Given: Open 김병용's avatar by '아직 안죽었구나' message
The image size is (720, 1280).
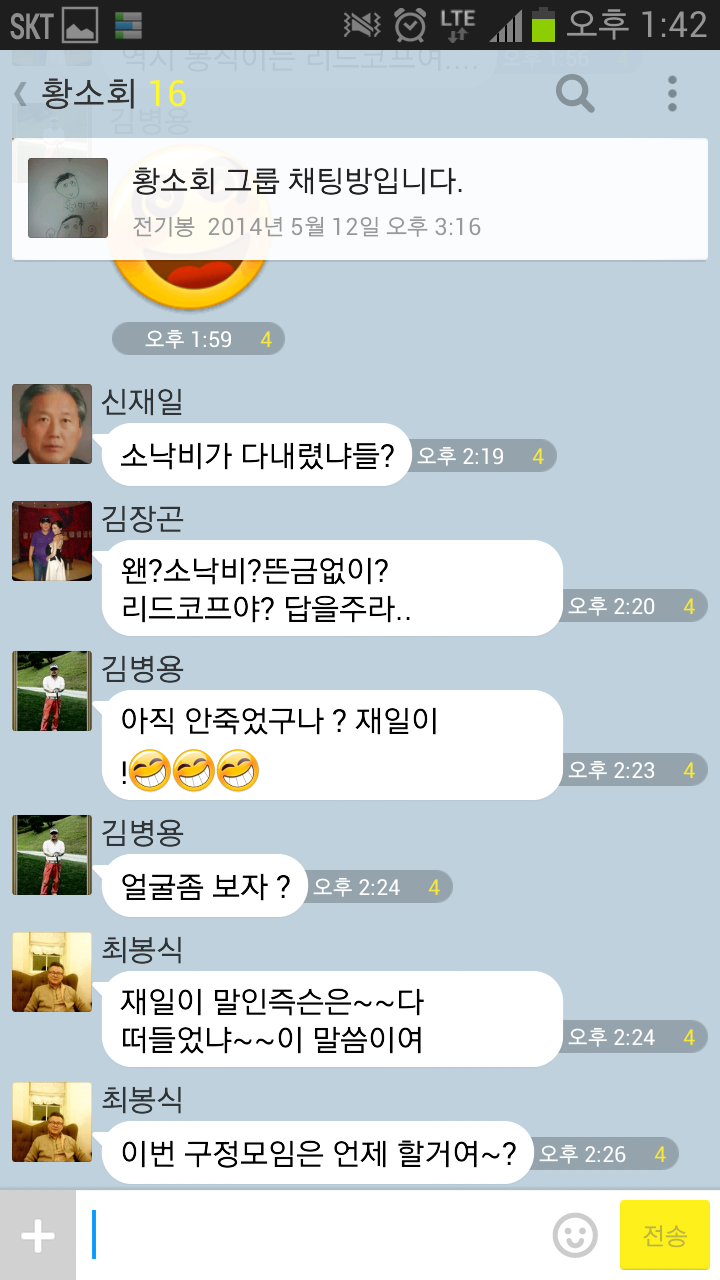Looking at the screenshot, I should pyautogui.click(x=52, y=691).
